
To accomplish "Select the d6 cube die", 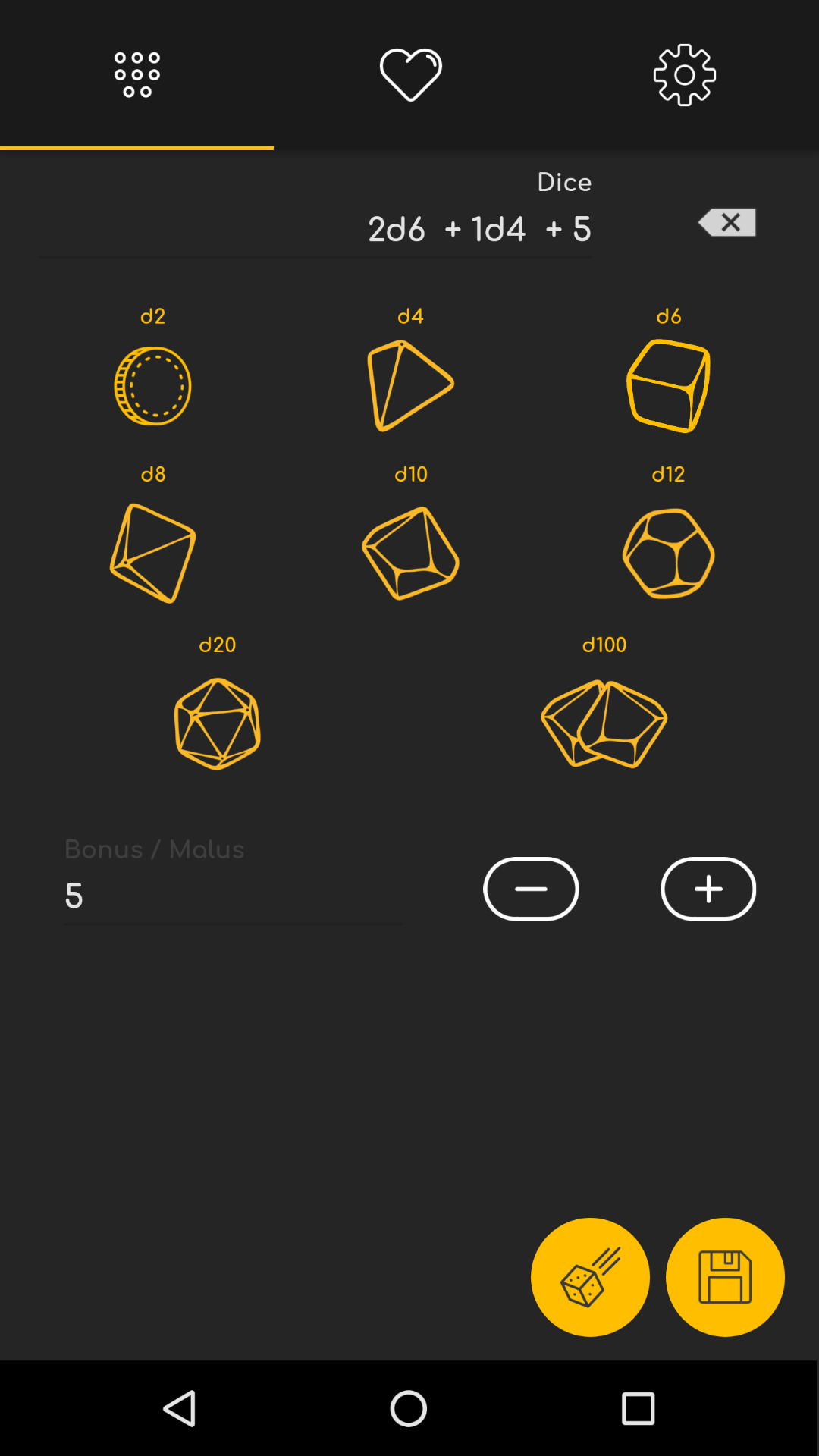I will 668,385.
